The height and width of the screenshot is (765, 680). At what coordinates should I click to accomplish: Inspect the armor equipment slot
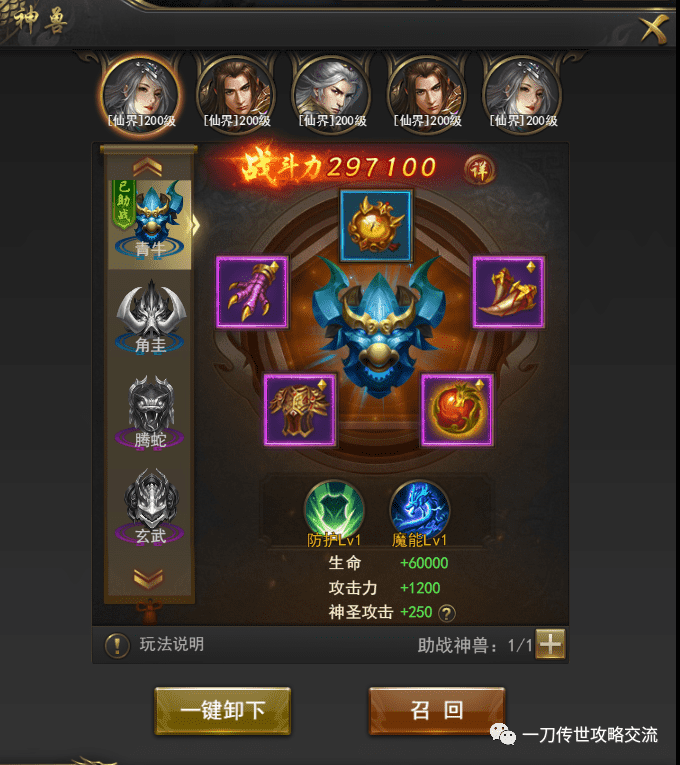tap(299, 410)
